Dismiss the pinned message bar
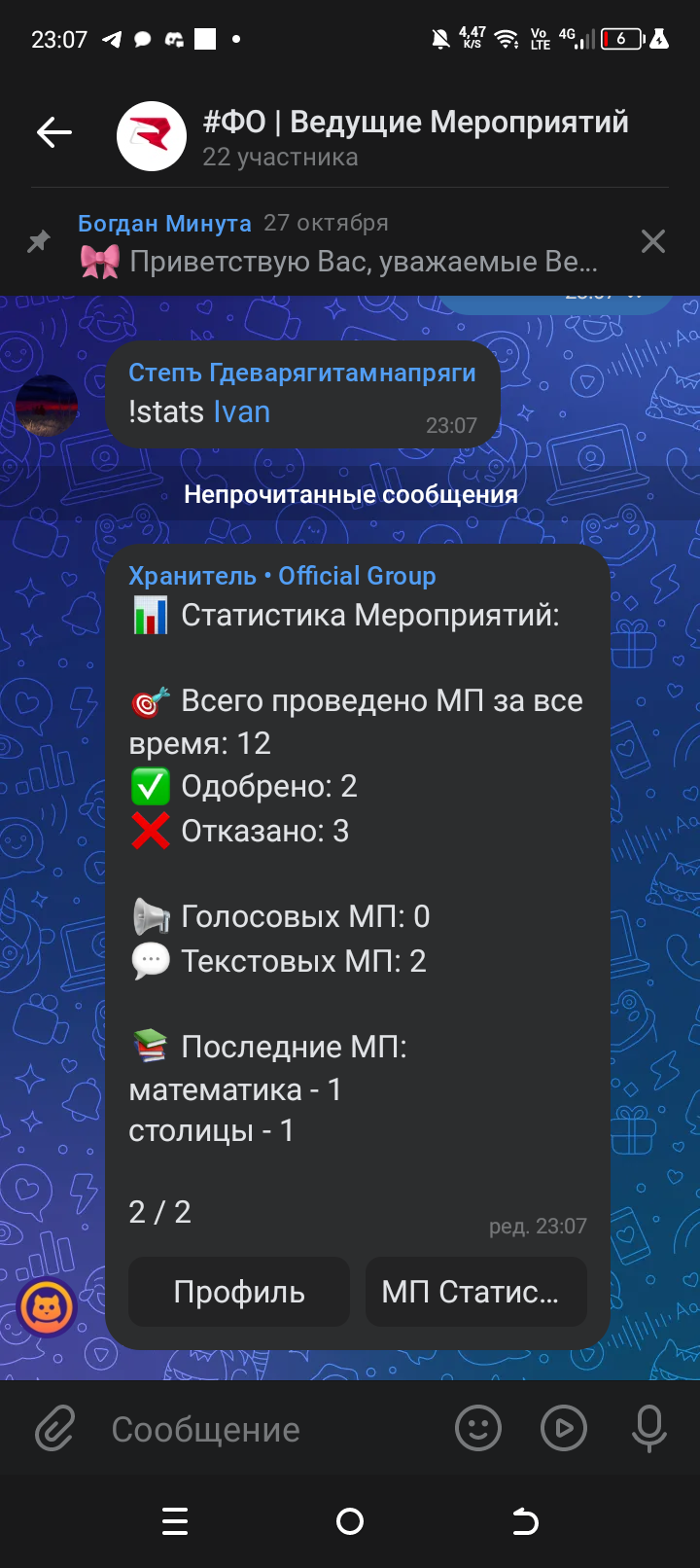Image resolution: width=700 pixels, height=1568 pixels. pos(653,241)
